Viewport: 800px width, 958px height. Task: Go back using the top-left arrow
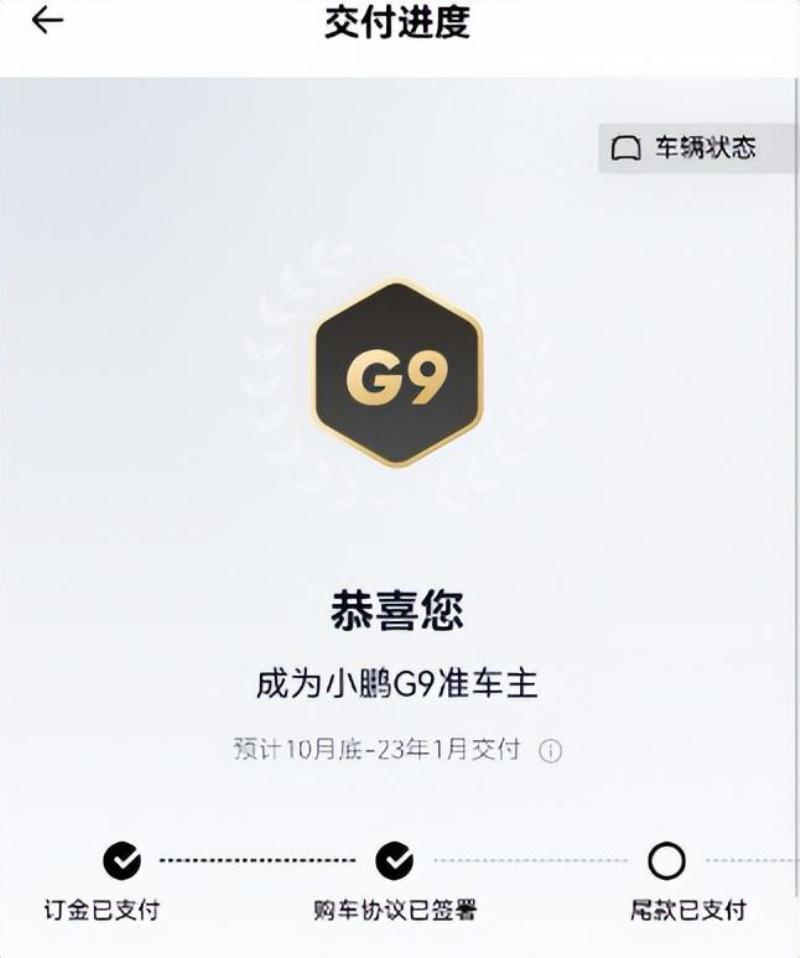pos(47,22)
